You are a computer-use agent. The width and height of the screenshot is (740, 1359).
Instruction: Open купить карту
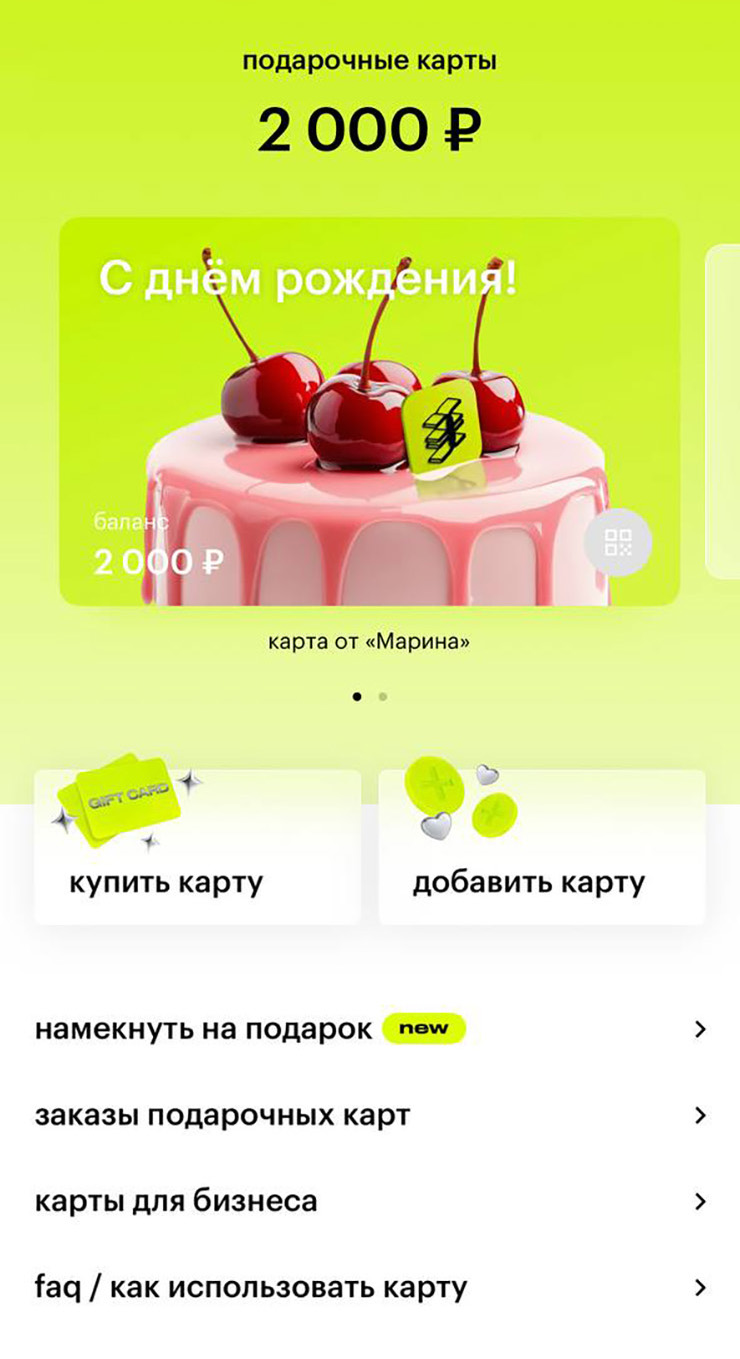click(165, 880)
